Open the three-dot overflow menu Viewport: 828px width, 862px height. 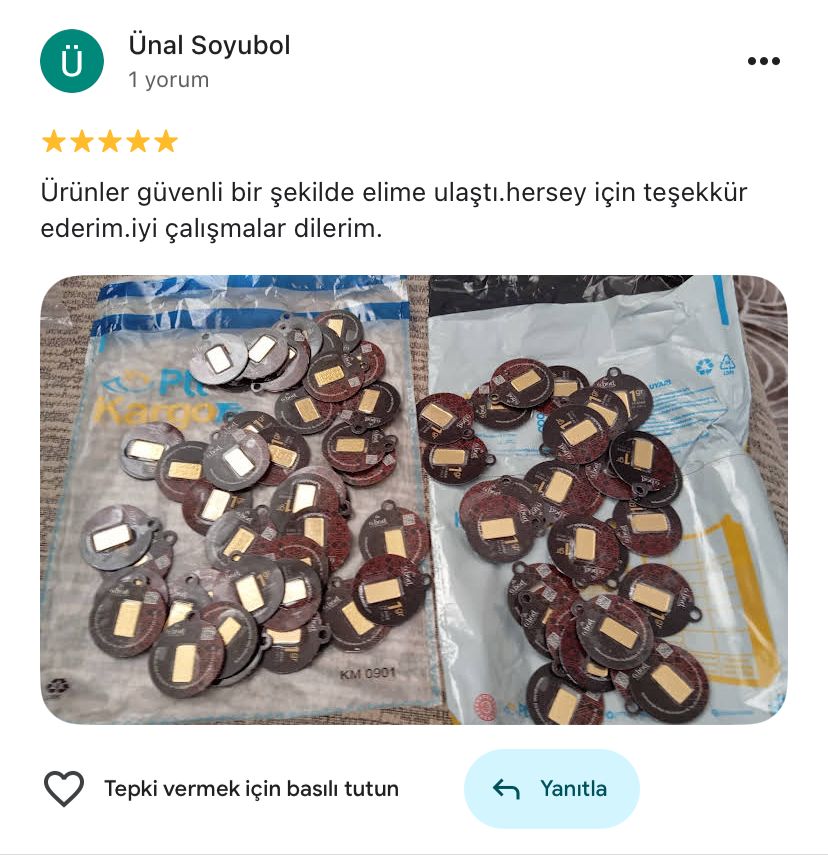[x=766, y=60]
